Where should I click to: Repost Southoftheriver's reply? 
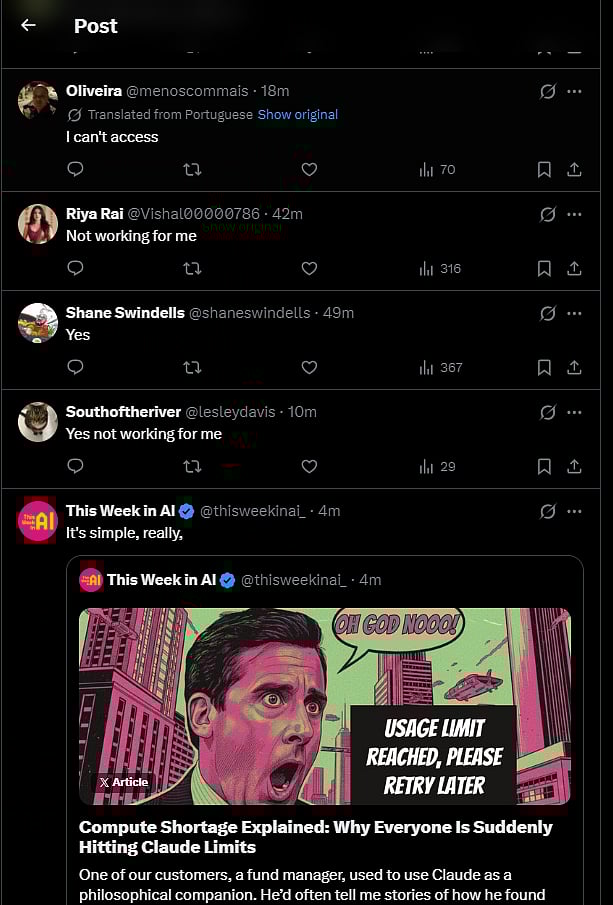click(192, 466)
